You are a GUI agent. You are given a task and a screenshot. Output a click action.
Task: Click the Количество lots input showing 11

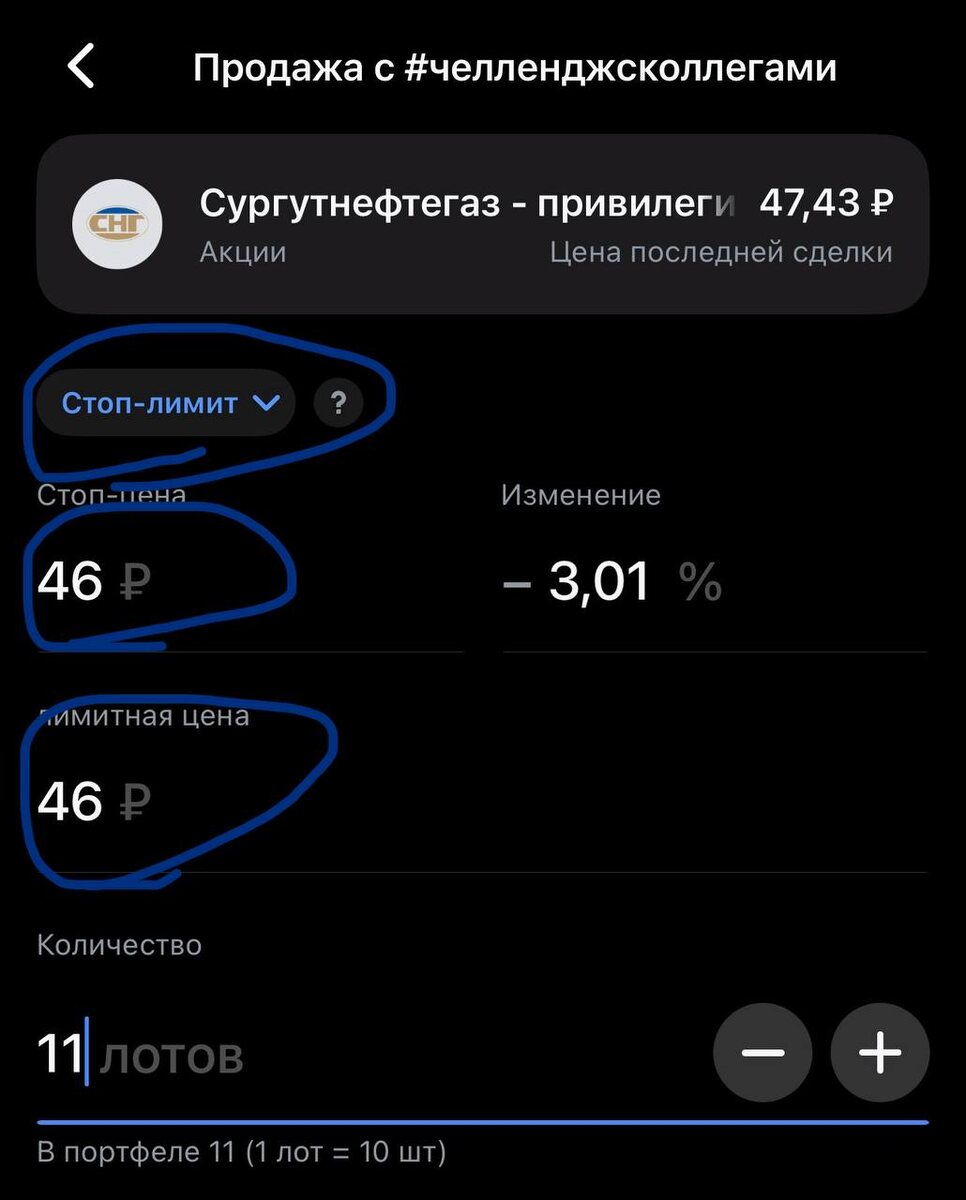pyautogui.click(x=60, y=1052)
